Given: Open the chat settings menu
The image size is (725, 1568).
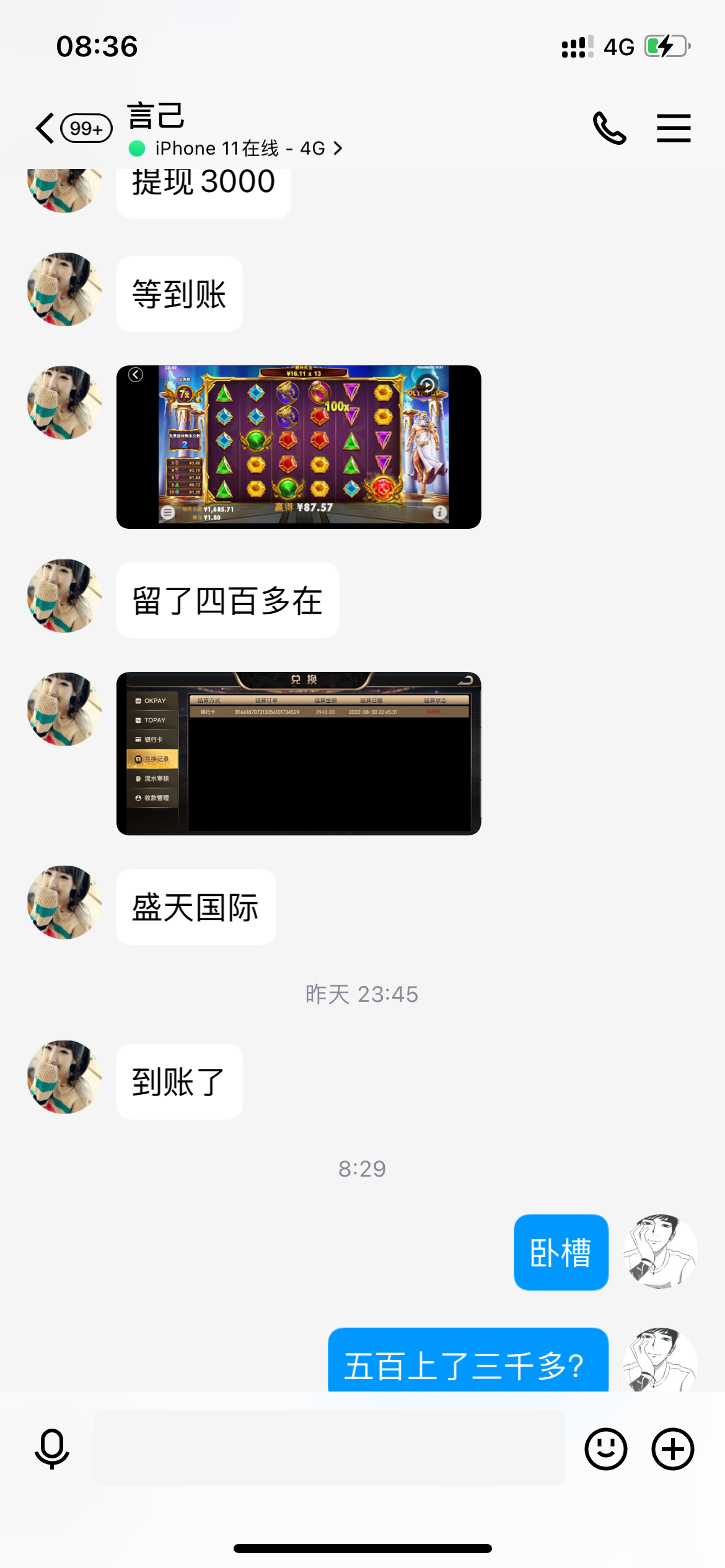Looking at the screenshot, I should [x=674, y=128].
